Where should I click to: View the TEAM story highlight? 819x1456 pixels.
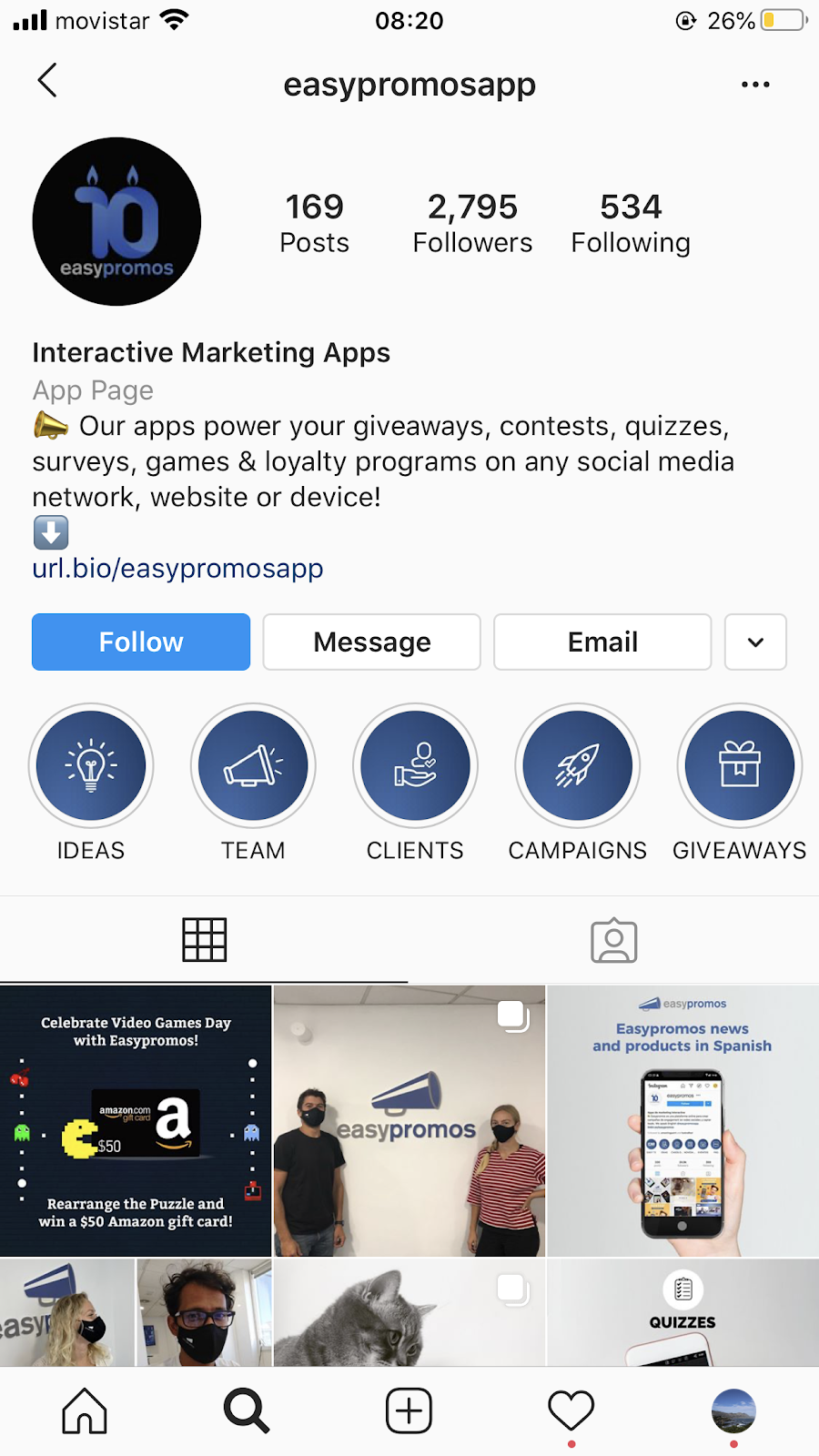pos(253,766)
